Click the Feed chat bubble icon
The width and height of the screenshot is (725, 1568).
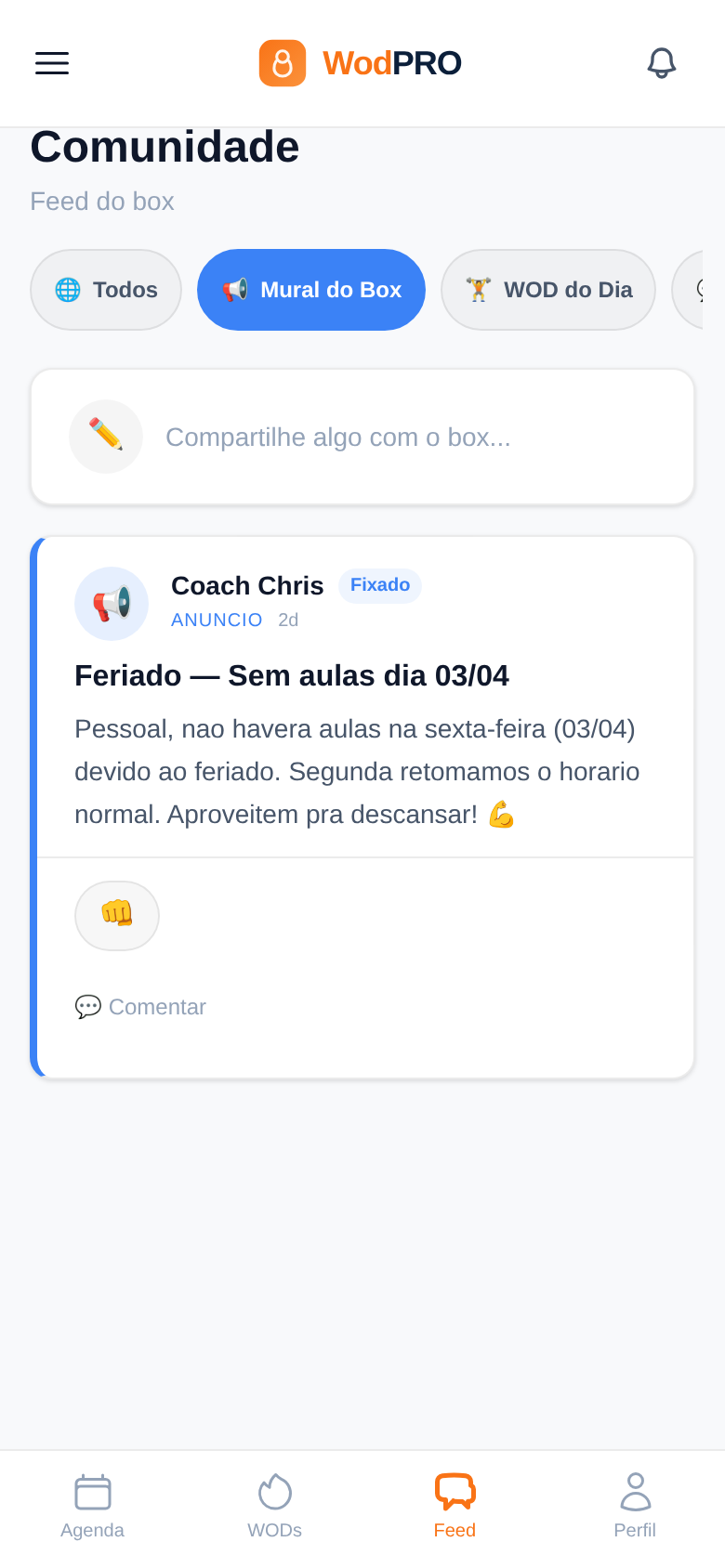click(x=455, y=1494)
